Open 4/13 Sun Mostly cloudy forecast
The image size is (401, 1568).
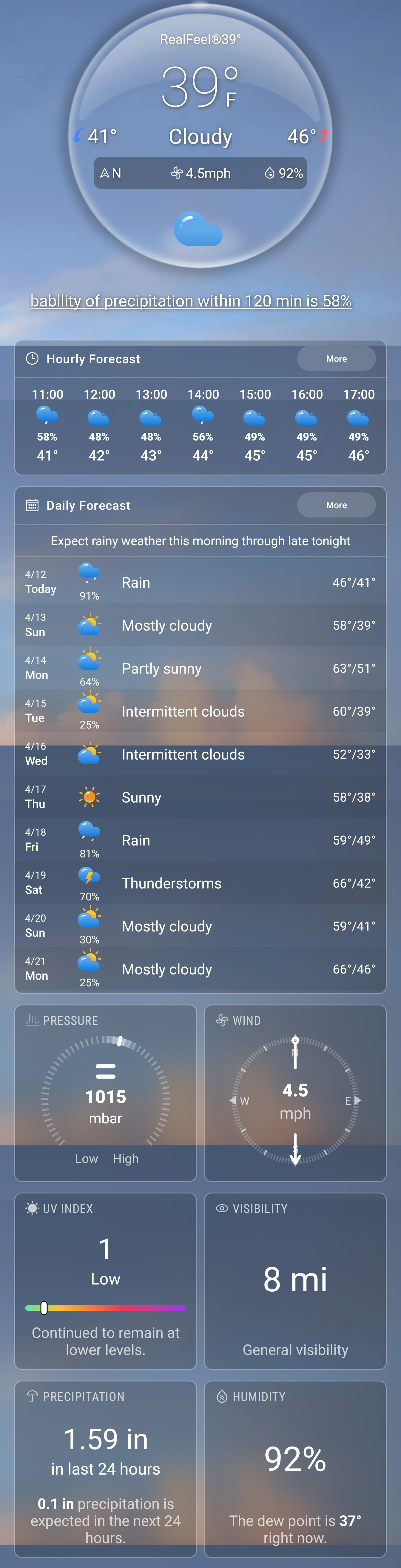pyautogui.click(x=200, y=626)
